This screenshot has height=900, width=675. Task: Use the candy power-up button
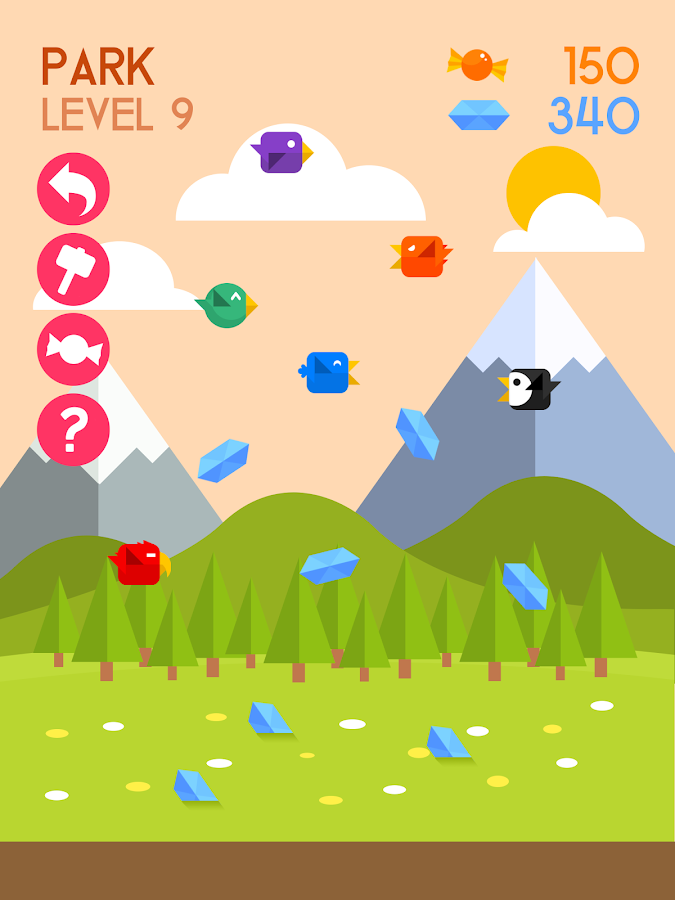73,349
